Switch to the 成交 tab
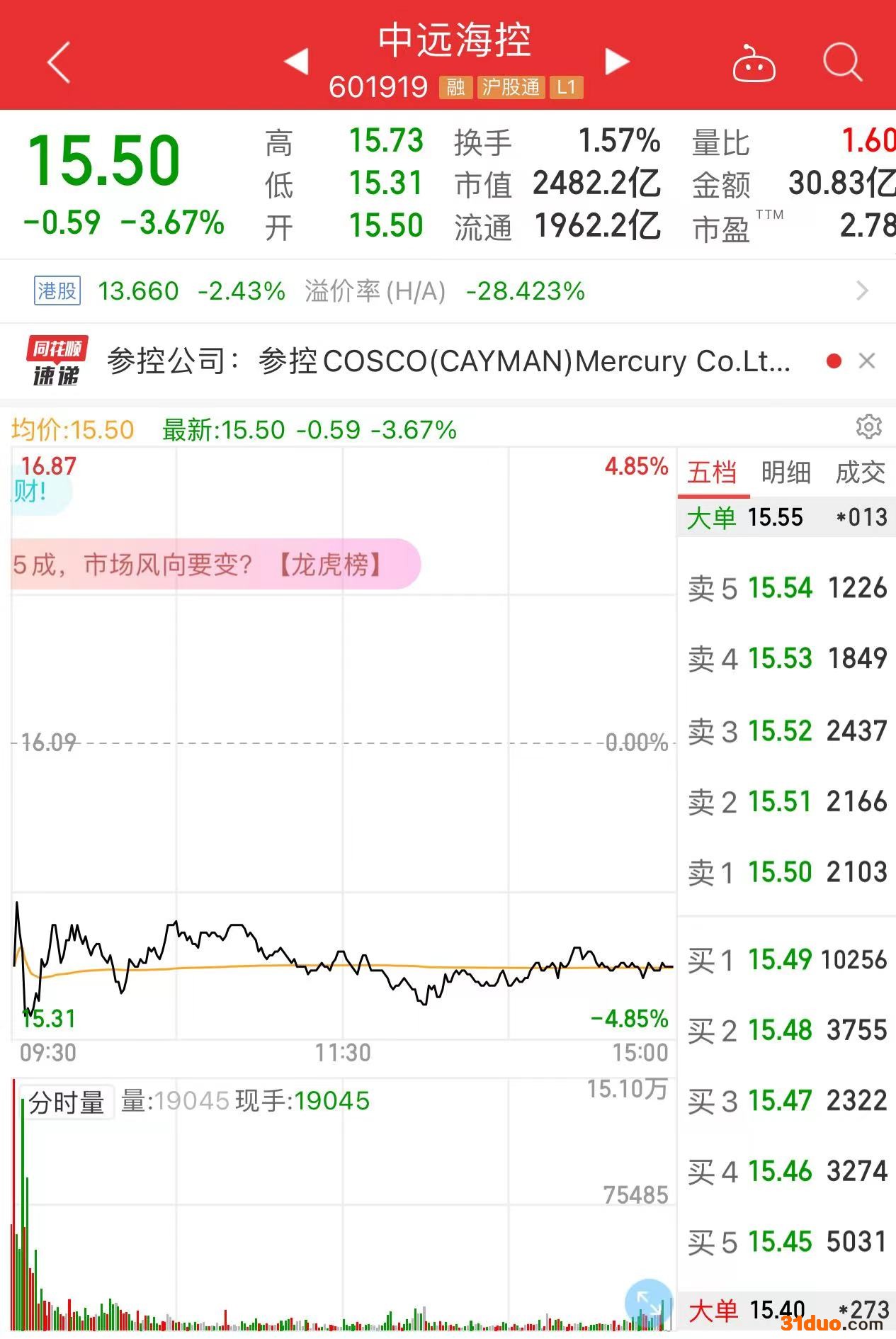Image resolution: width=896 pixels, height=1339 pixels. [x=860, y=473]
